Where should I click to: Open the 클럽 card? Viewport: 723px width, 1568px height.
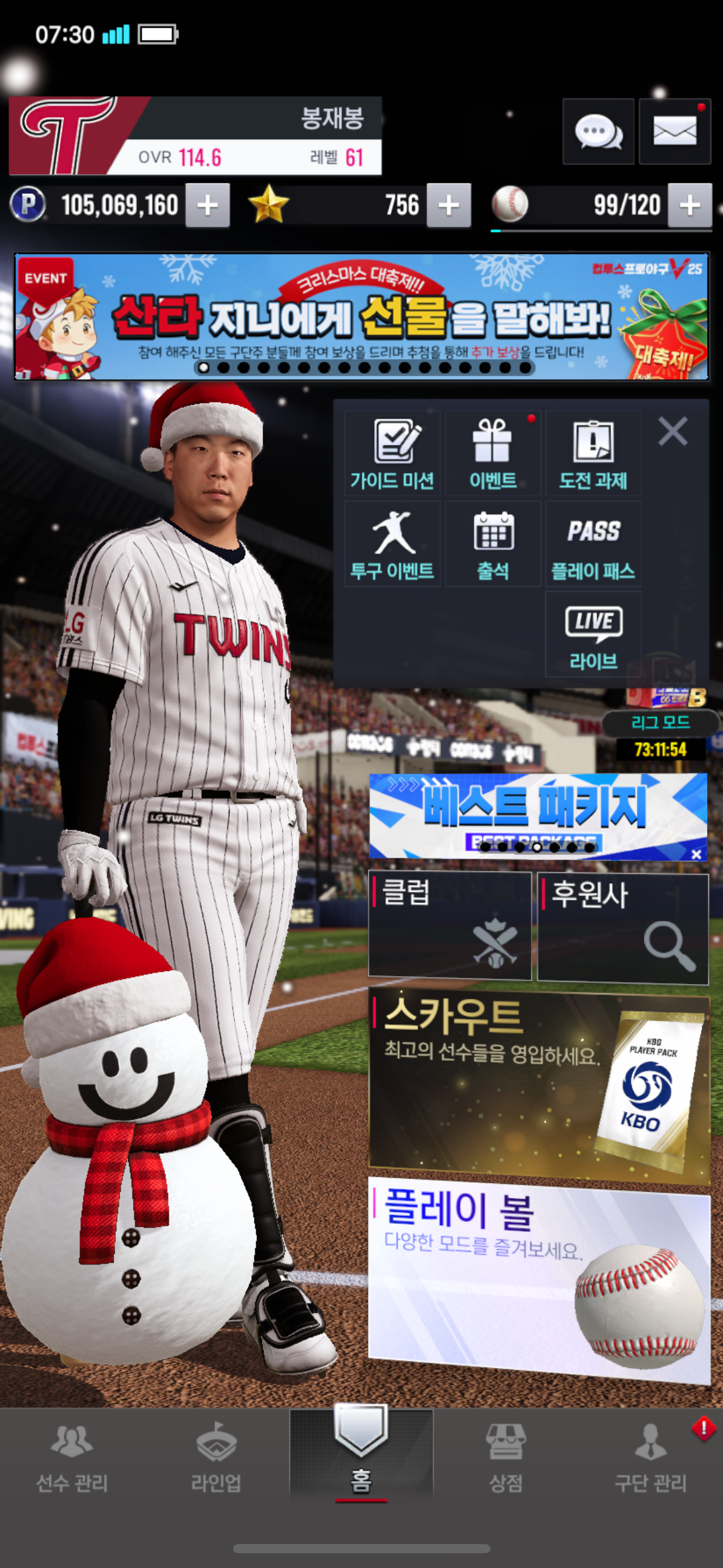point(449,924)
